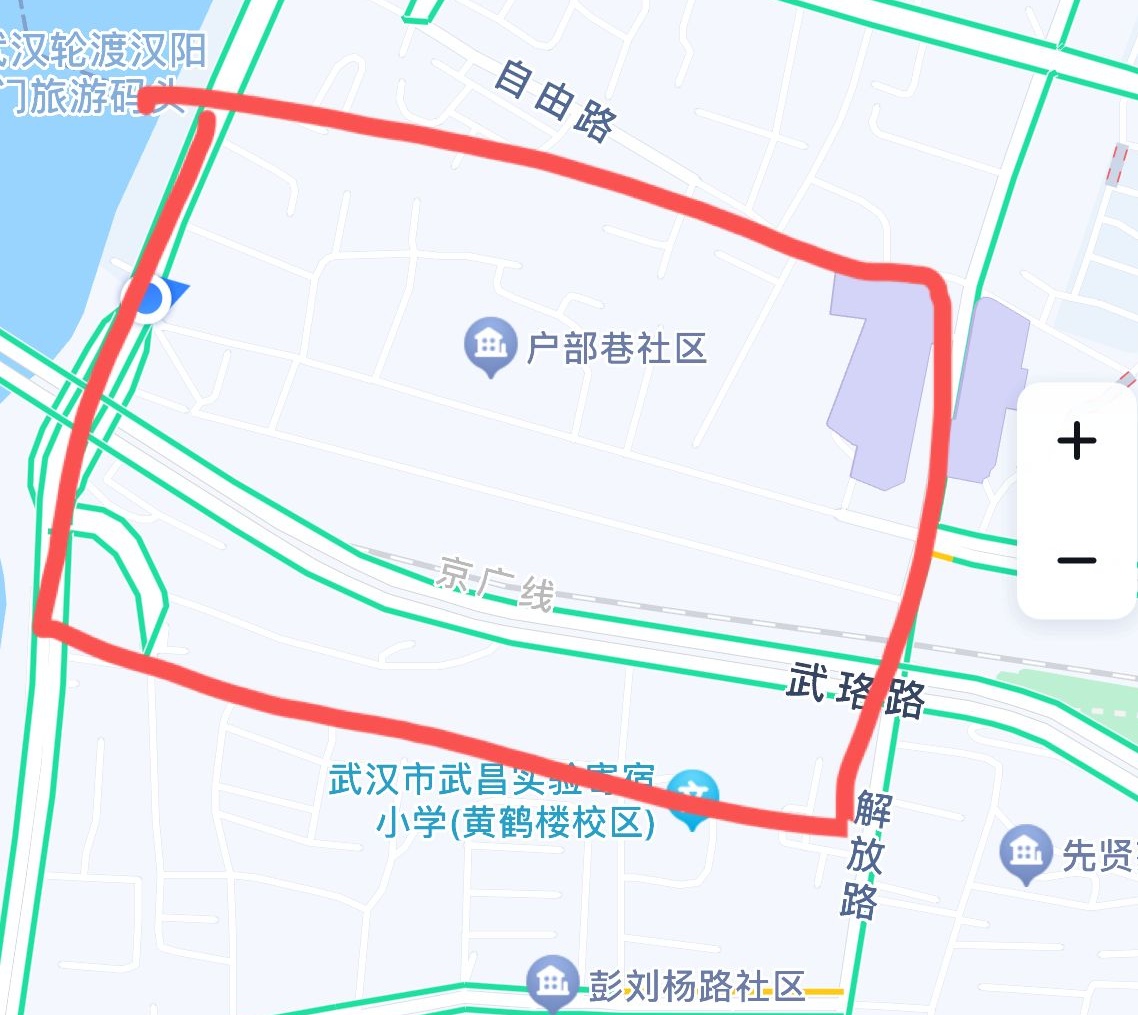Zoom in on the map
1138x1015 pixels.
1077,441
